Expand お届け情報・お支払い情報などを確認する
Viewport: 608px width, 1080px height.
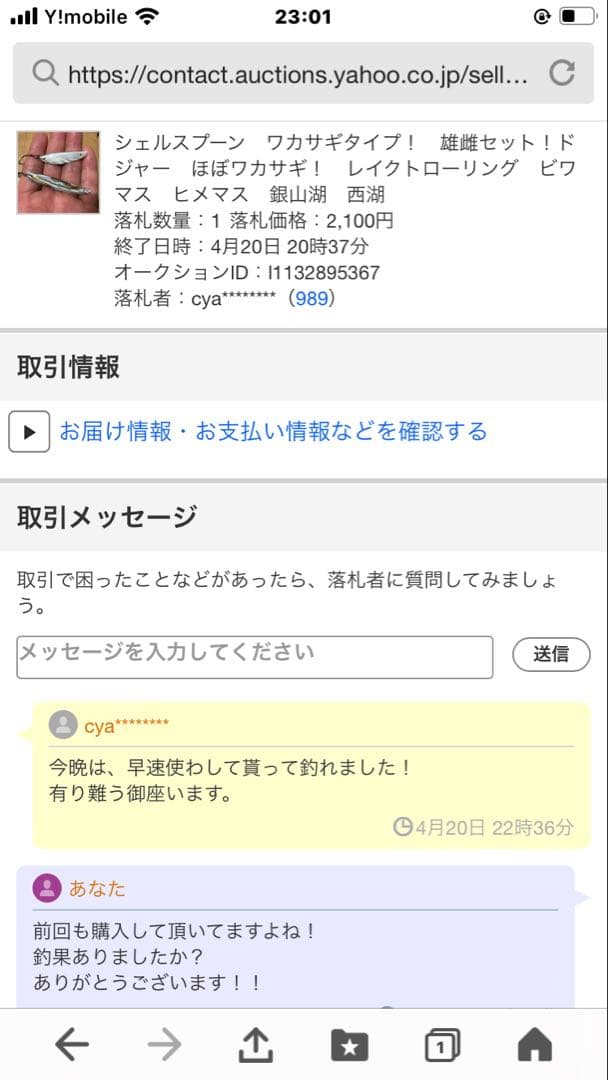coord(272,431)
